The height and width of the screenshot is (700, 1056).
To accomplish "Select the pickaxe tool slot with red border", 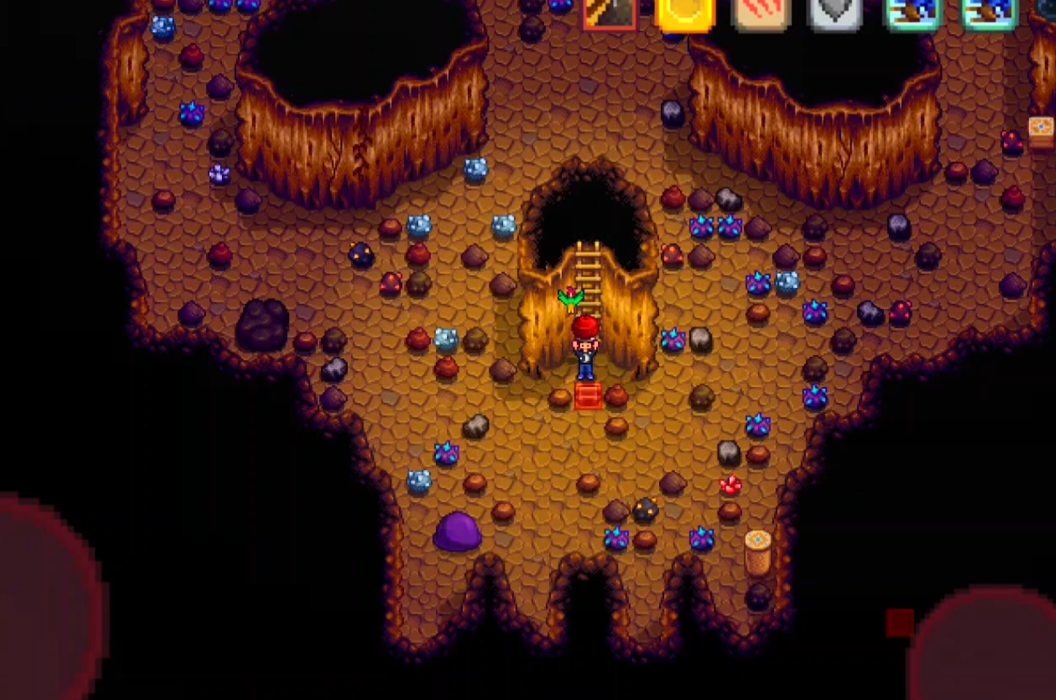I will 609,12.
